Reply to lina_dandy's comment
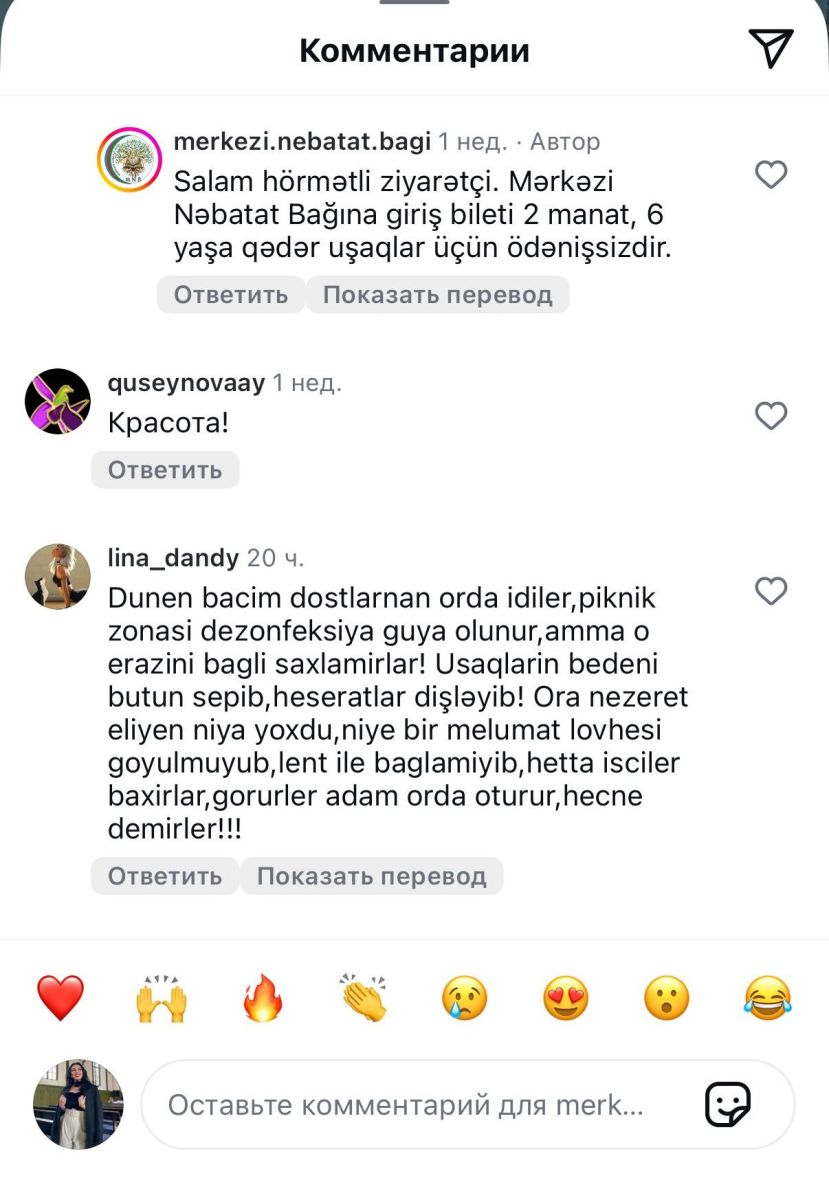Viewport: 829px width, 1200px height. 165,876
